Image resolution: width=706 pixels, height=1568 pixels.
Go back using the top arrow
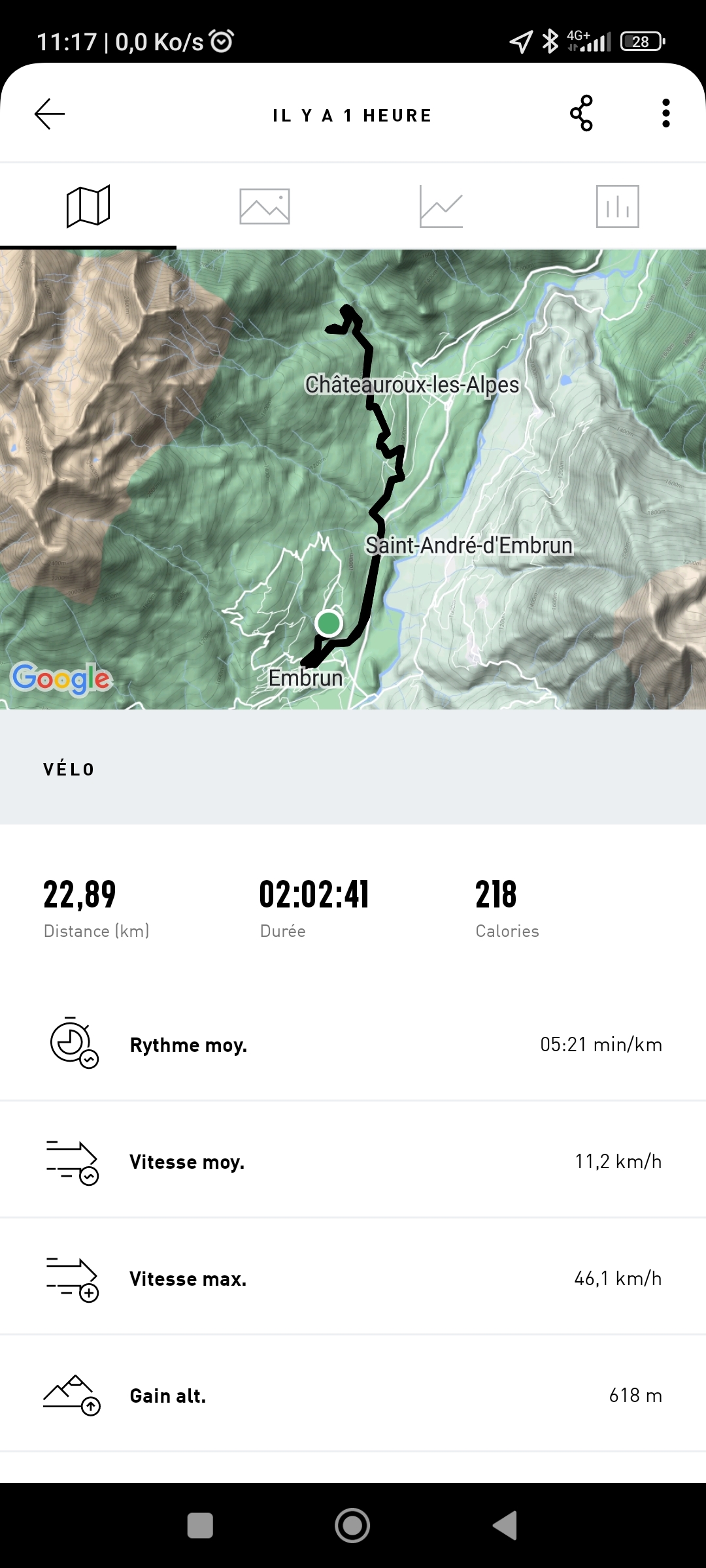pos(50,114)
